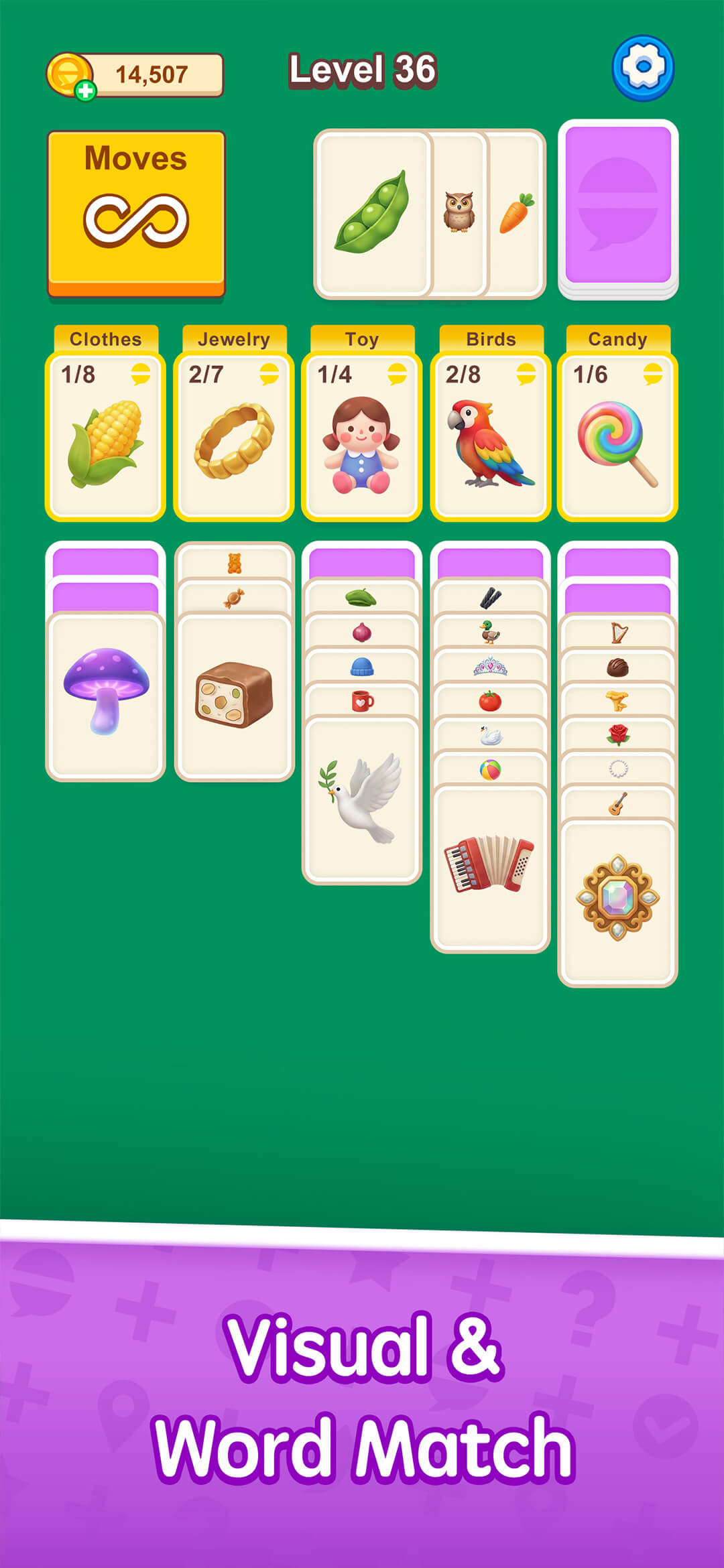Tap the Jewelry category card
Screen dimensions: 724x1568
(x=234, y=436)
